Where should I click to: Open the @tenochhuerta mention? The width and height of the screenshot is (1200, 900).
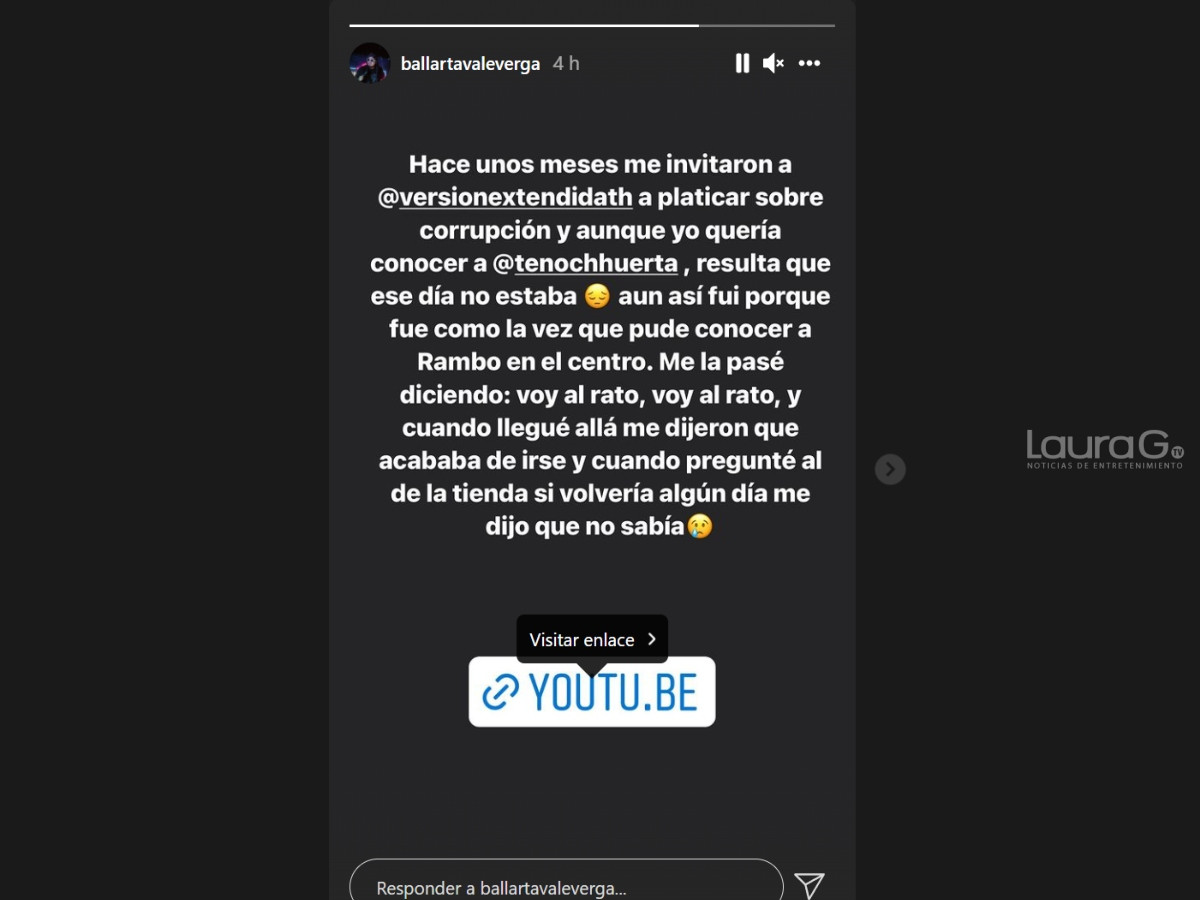(x=585, y=264)
